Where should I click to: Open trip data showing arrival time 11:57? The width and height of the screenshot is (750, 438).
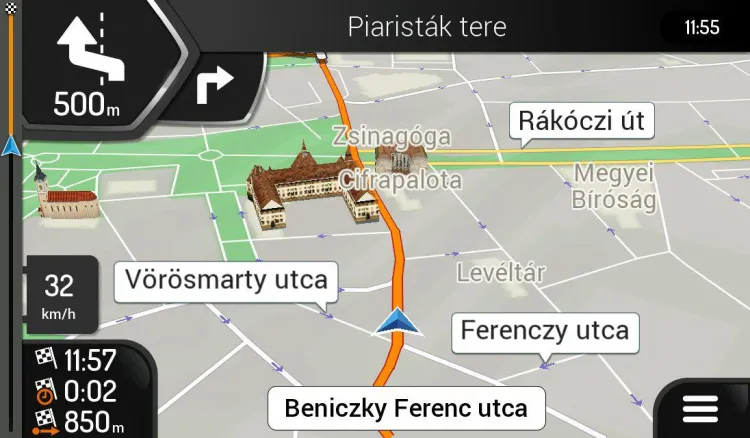pos(76,391)
